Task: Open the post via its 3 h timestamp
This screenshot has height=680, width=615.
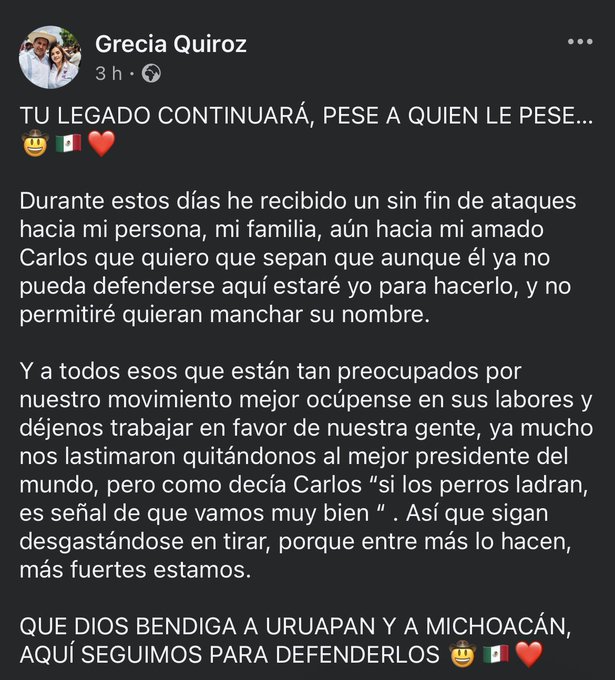Action: click(107, 74)
